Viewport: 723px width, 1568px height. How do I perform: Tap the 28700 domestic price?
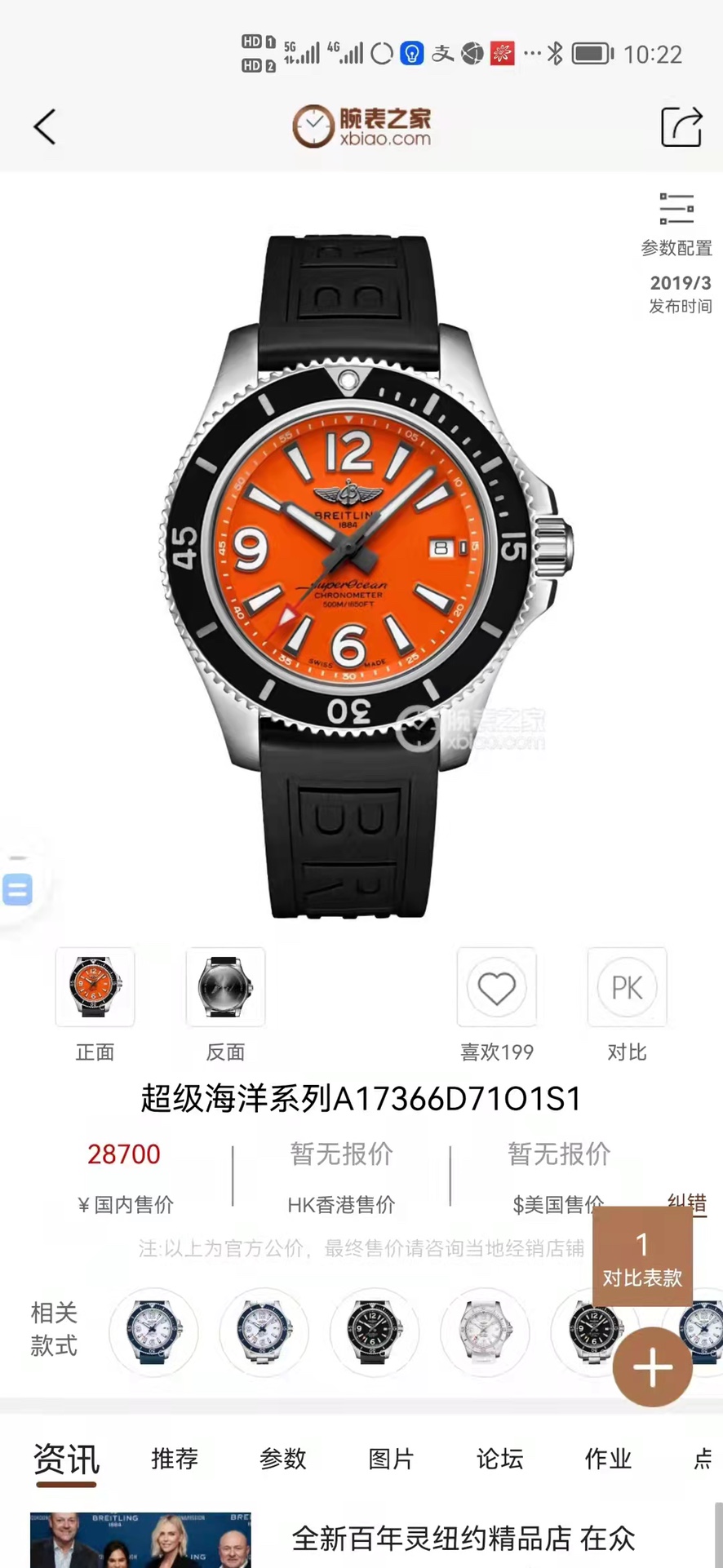point(123,1154)
